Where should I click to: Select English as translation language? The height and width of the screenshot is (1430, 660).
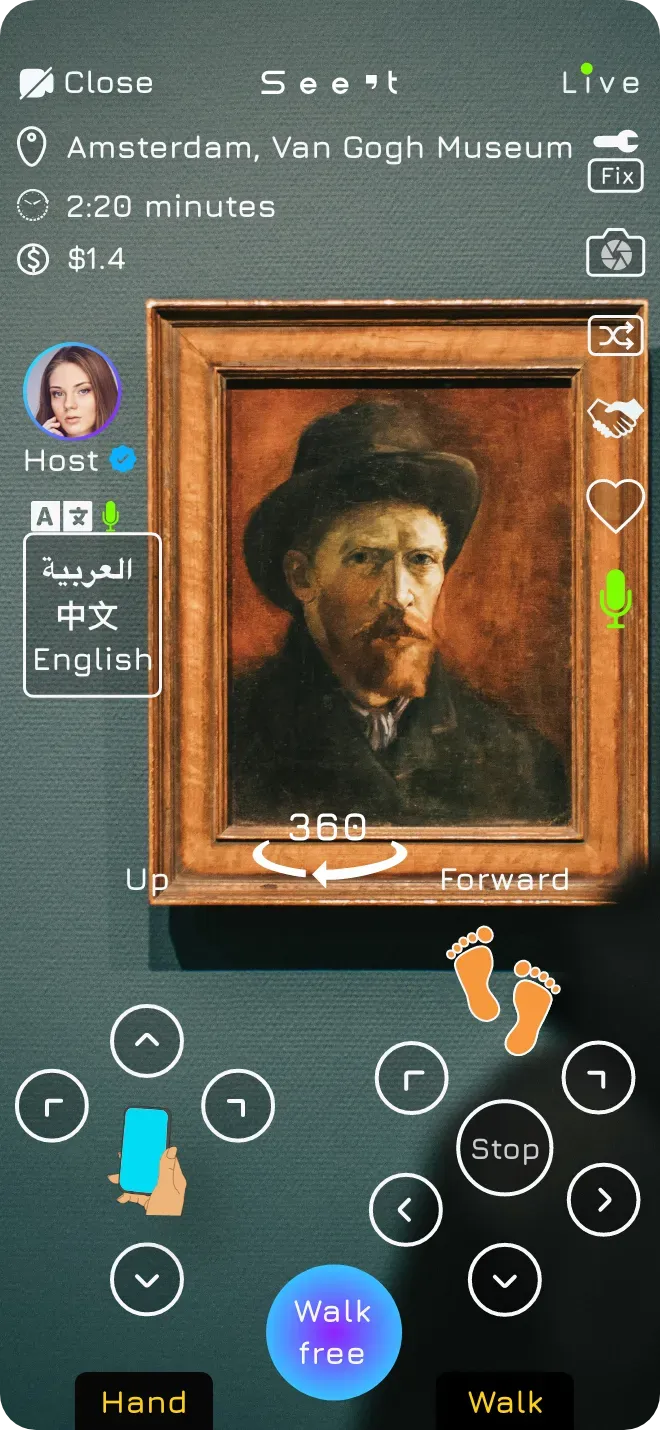click(x=92, y=660)
